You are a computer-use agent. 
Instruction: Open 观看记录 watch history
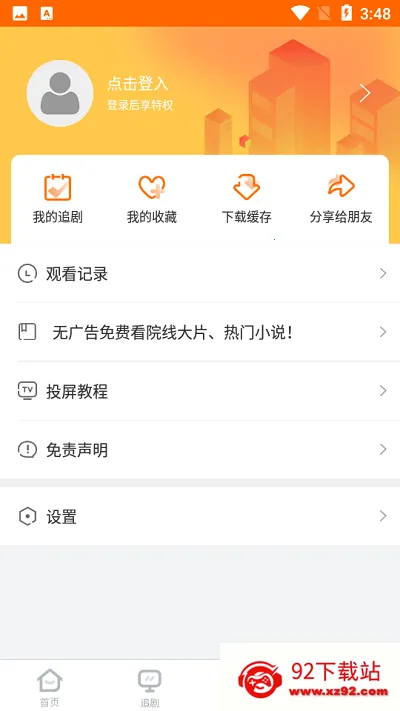[x=200, y=273]
